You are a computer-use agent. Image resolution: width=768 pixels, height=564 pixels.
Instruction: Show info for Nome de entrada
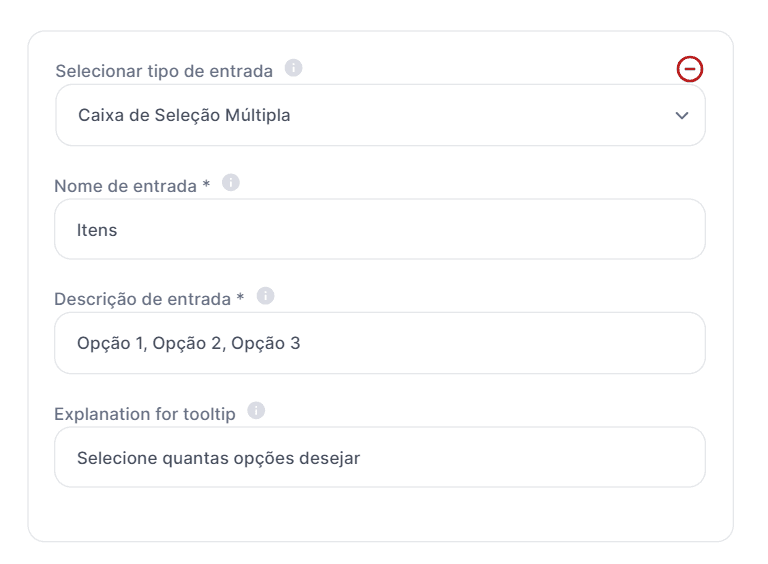tap(231, 183)
